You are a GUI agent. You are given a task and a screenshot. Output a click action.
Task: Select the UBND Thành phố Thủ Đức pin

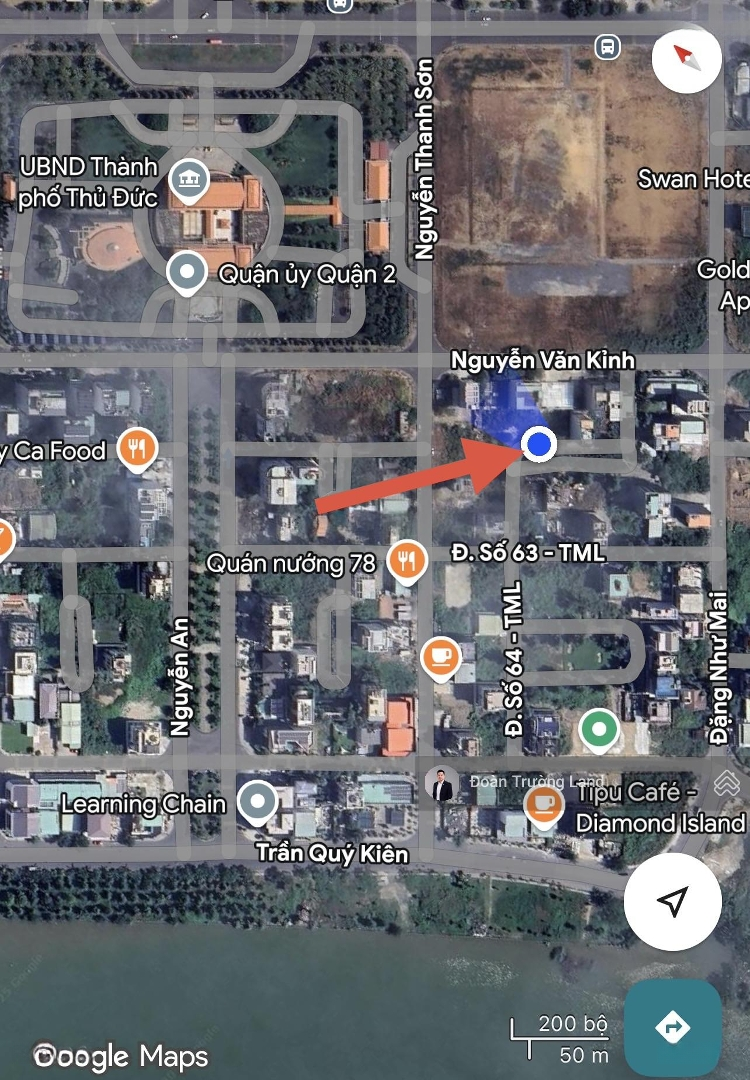[185, 179]
